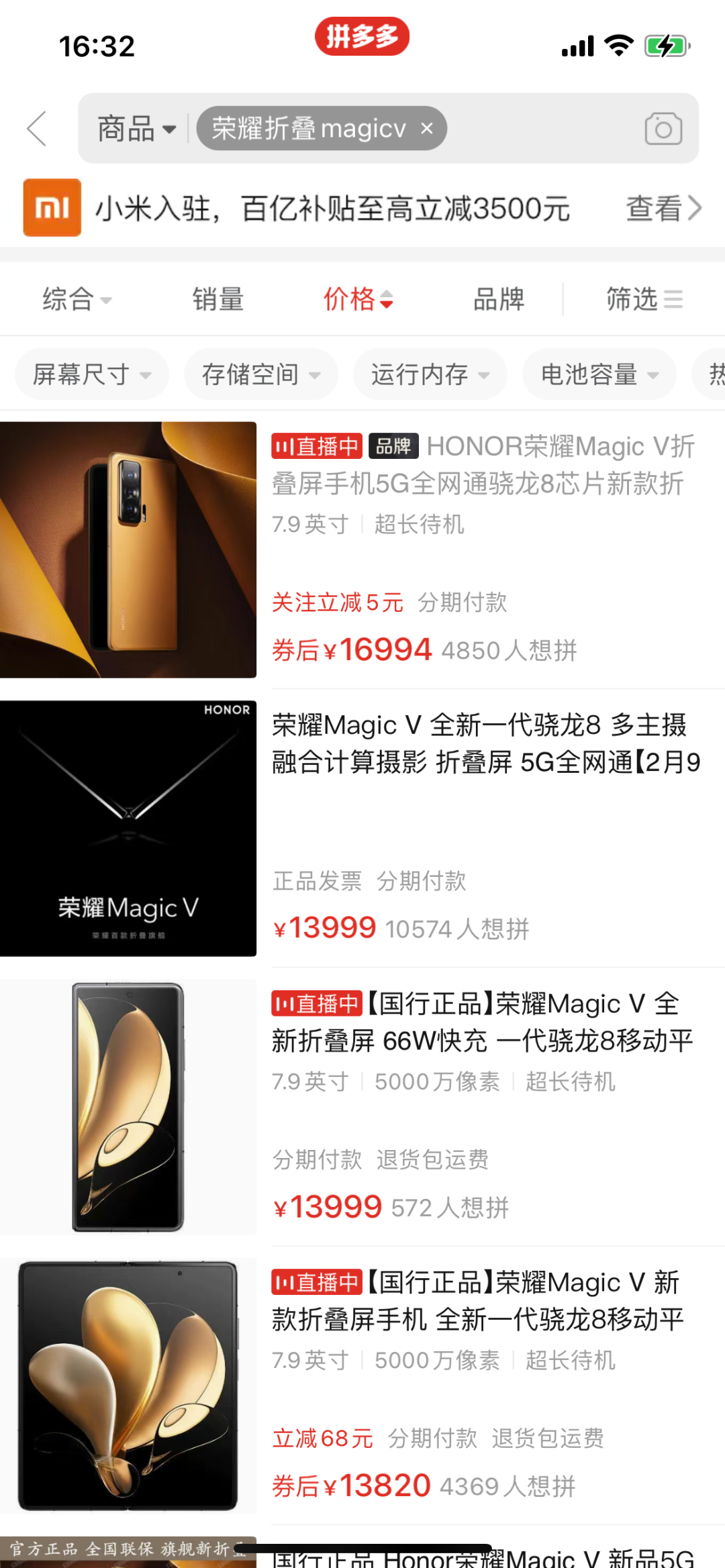Image resolution: width=725 pixels, height=1568 pixels.
Task: Expand the 电池容量 filter chip
Action: [x=599, y=374]
